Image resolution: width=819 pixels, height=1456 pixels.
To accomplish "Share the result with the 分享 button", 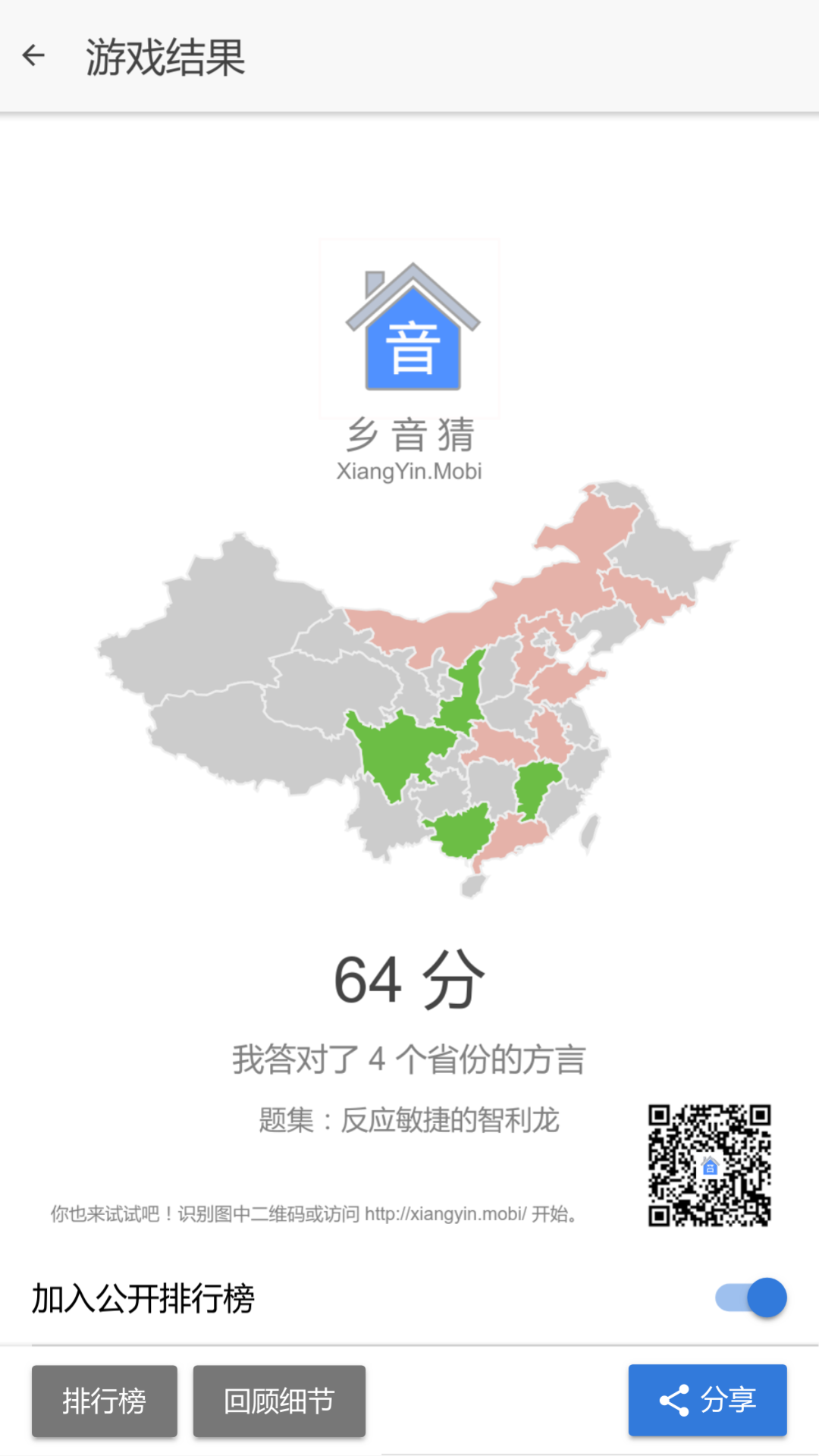I will (707, 1400).
